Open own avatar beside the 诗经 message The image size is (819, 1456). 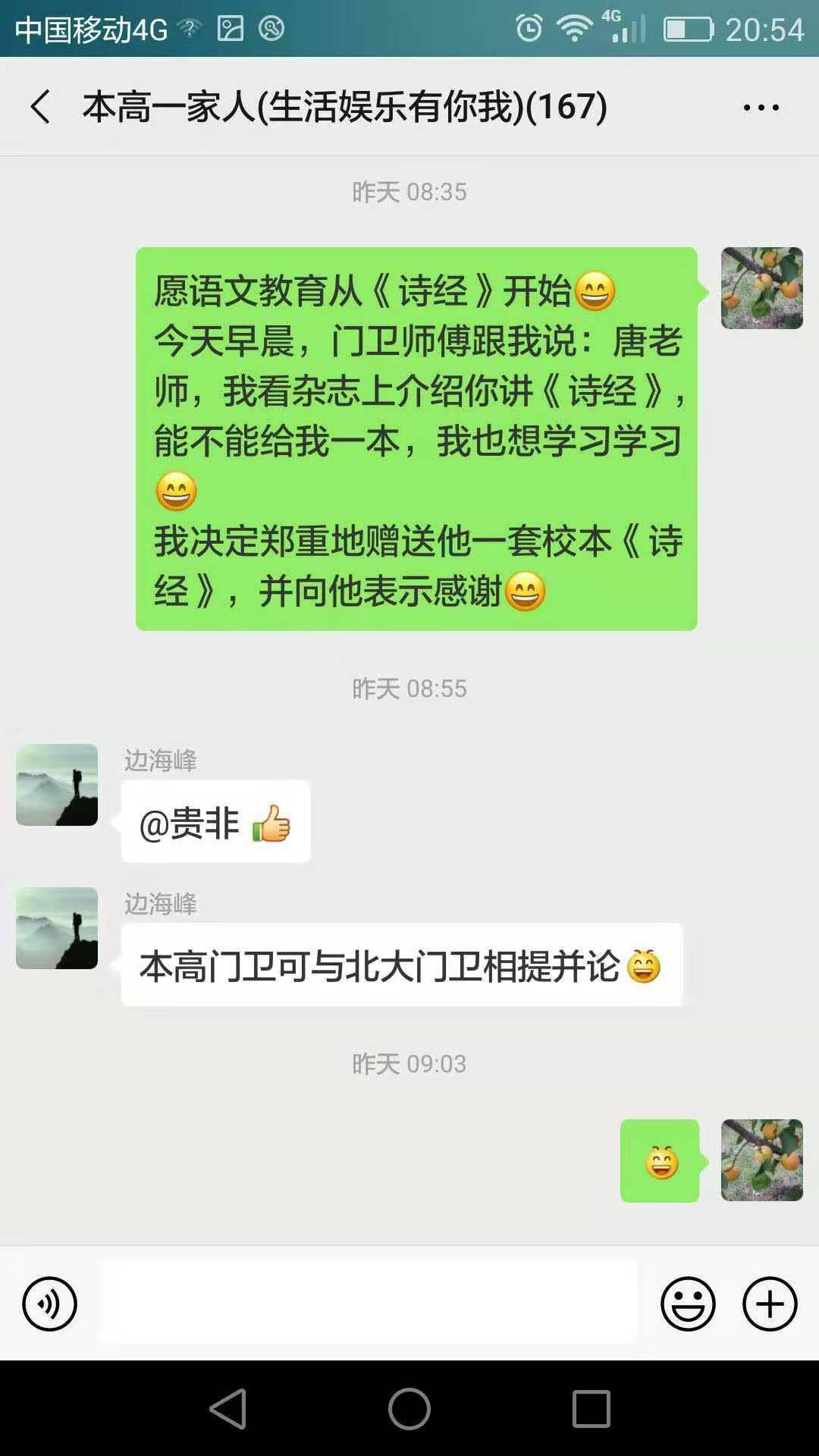pos(761,288)
